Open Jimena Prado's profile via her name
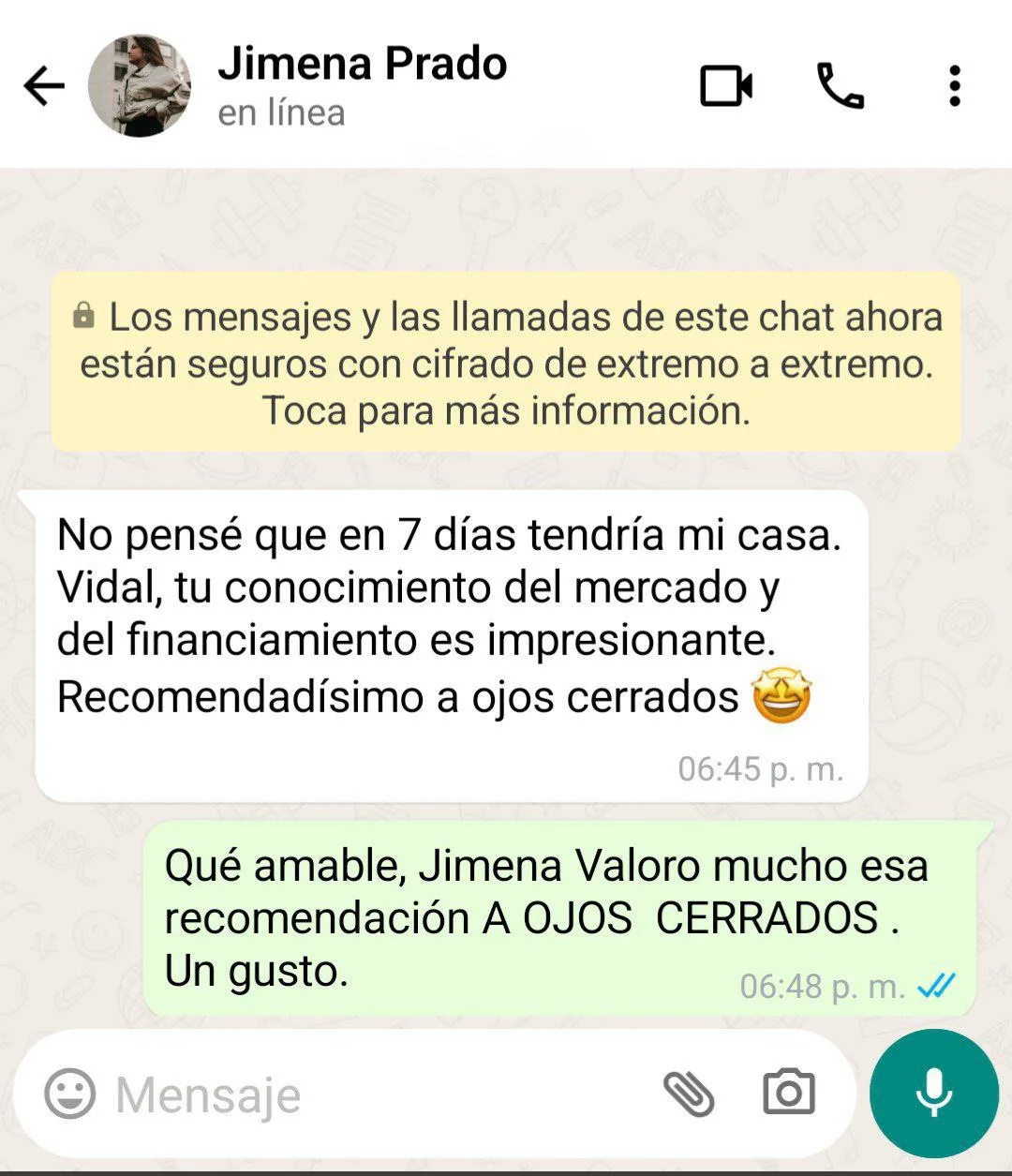This screenshot has height=1176, width=1012. click(362, 65)
